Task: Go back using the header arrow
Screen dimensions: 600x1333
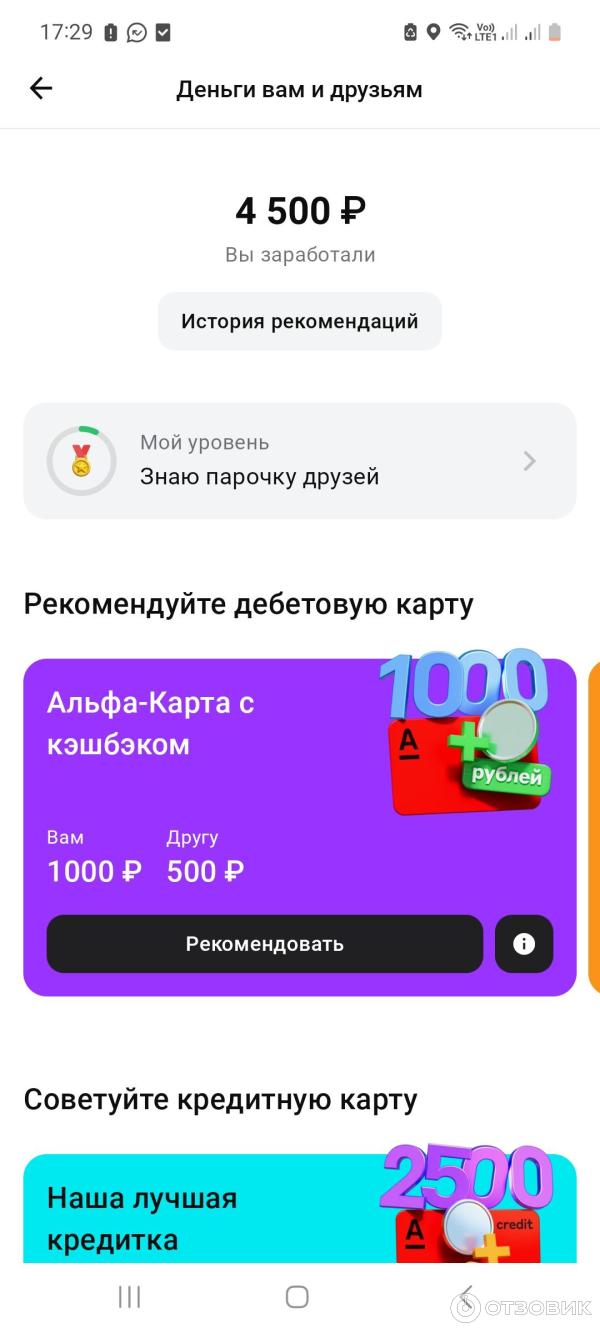Action: point(40,89)
